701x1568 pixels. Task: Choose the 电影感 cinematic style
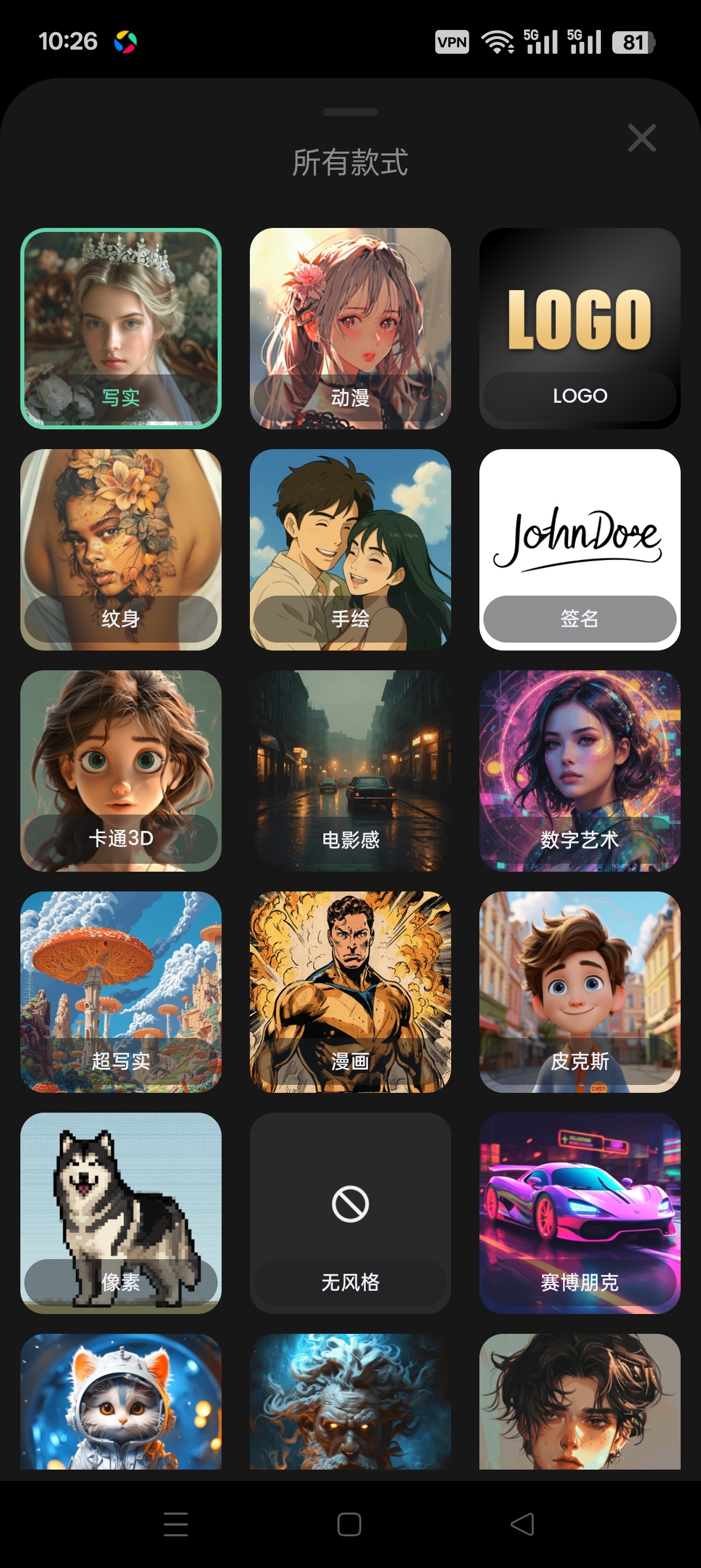350,770
